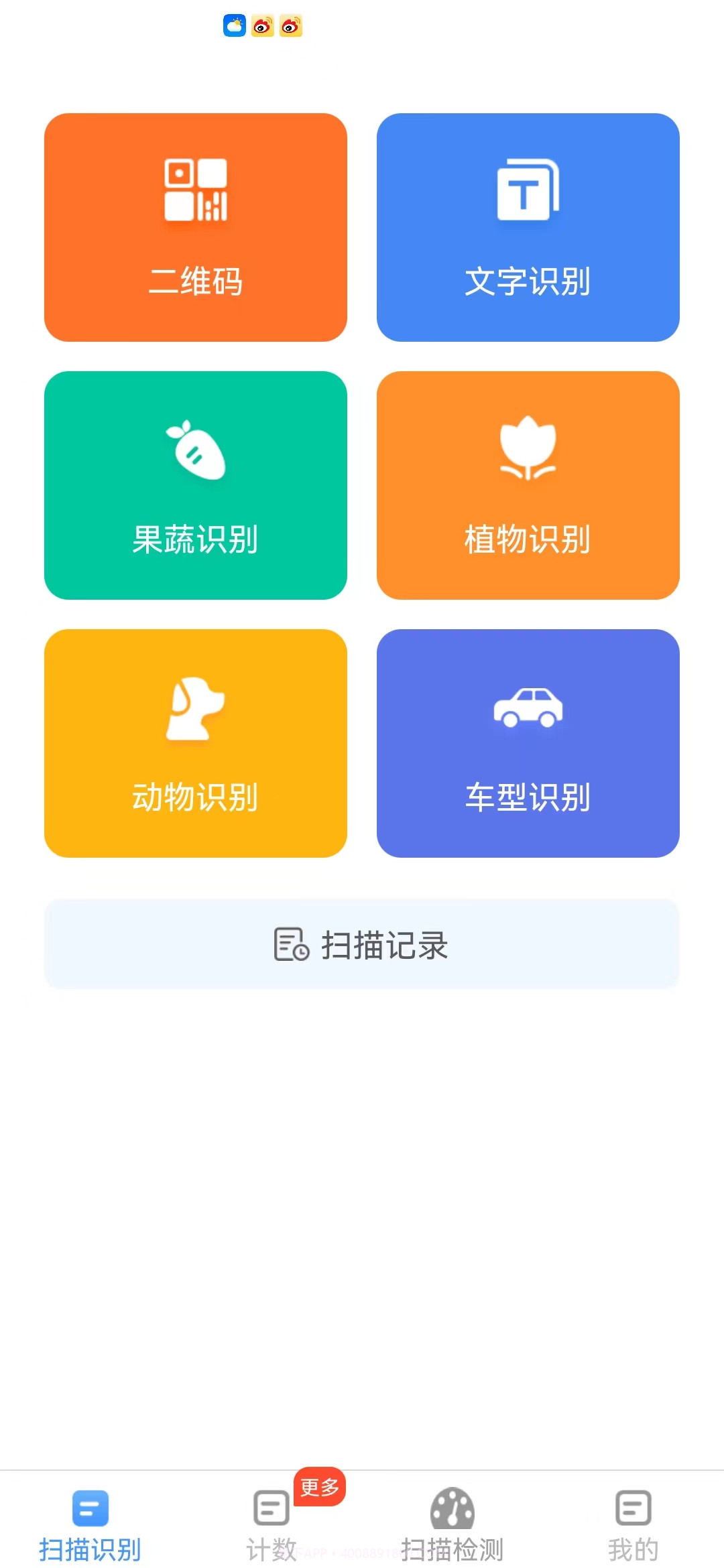724x1568 pixels.
Task: Open the 果蔬识别 fruit and vegetable recognizer
Action: pyautogui.click(x=196, y=488)
